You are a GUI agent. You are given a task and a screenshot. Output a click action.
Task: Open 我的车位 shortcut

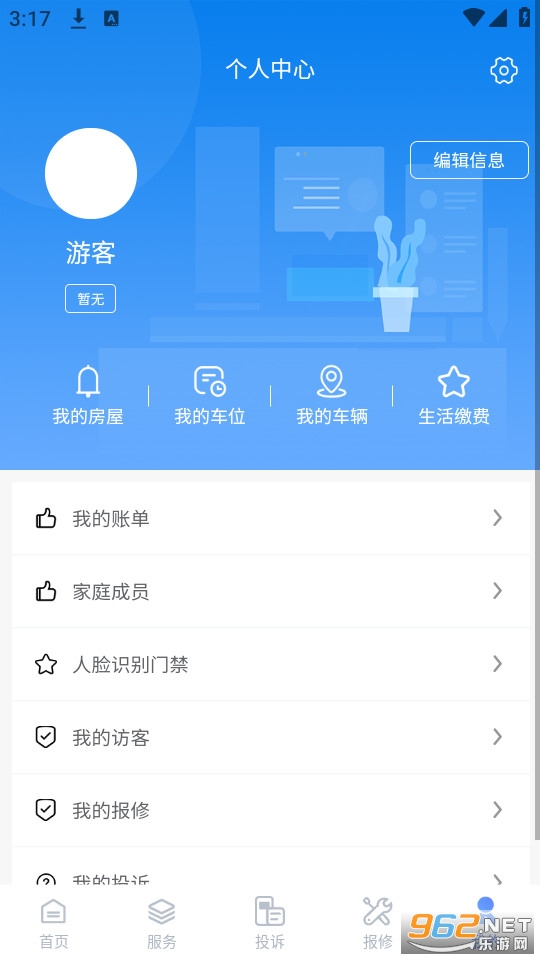[209, 396]
